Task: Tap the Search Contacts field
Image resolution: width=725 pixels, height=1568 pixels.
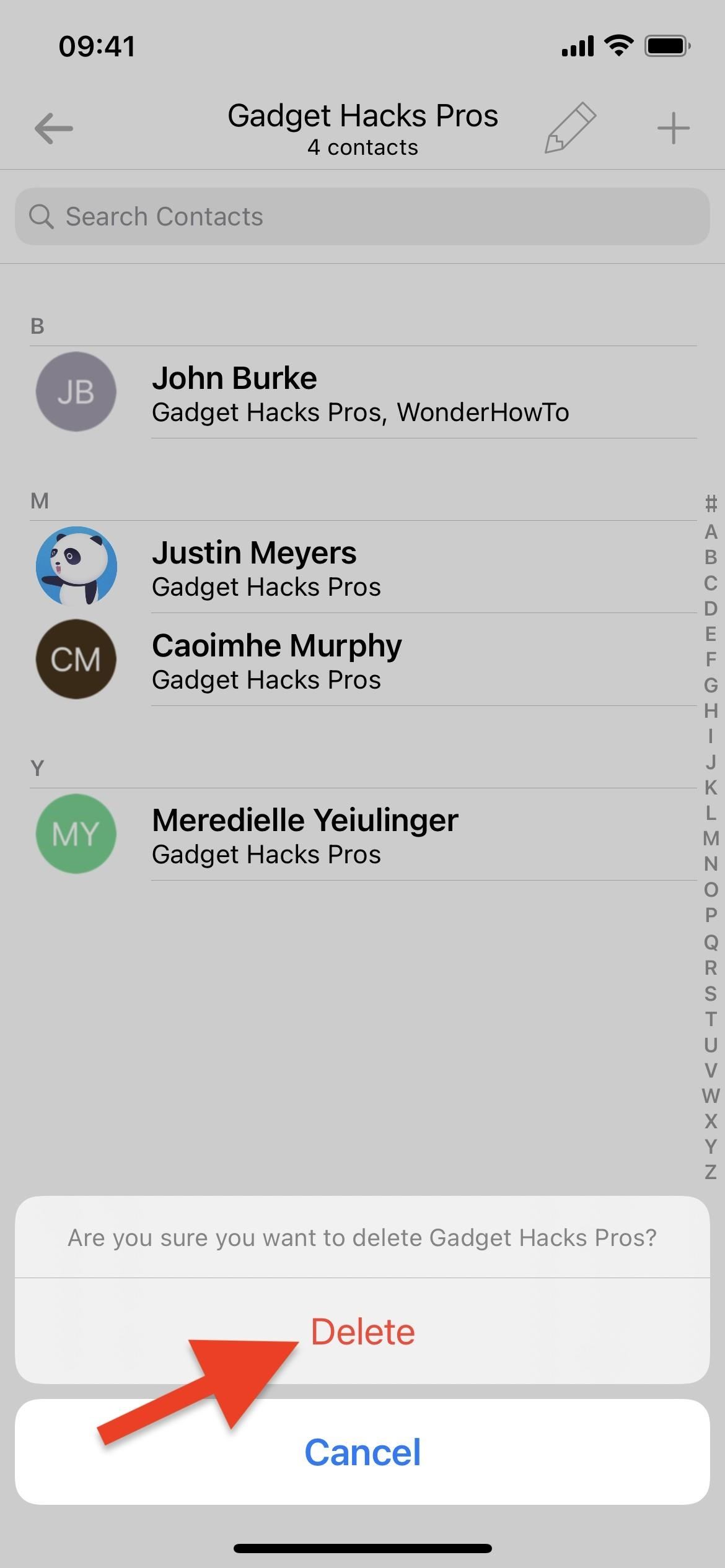Action: coord(362,217)
